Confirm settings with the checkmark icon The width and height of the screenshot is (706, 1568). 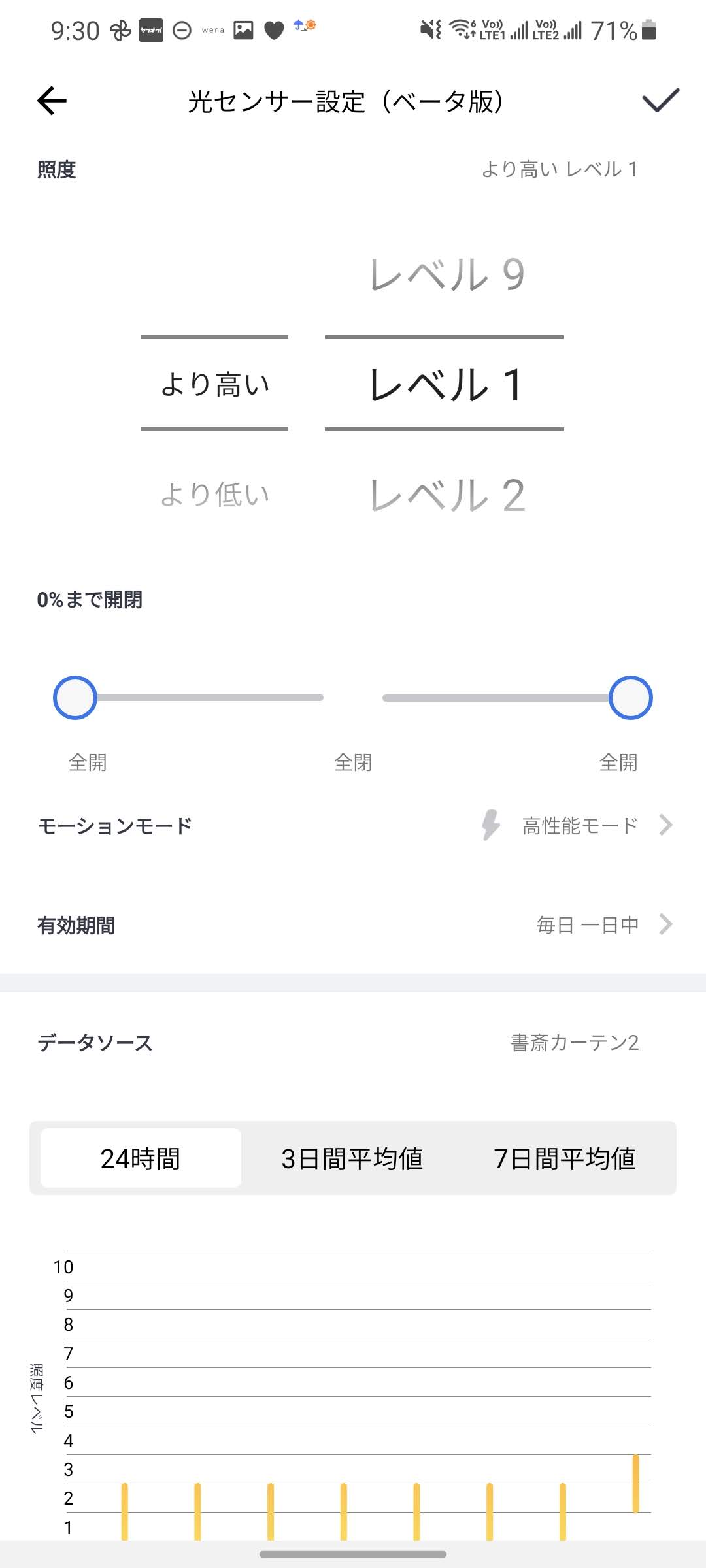tap(660, 101)
